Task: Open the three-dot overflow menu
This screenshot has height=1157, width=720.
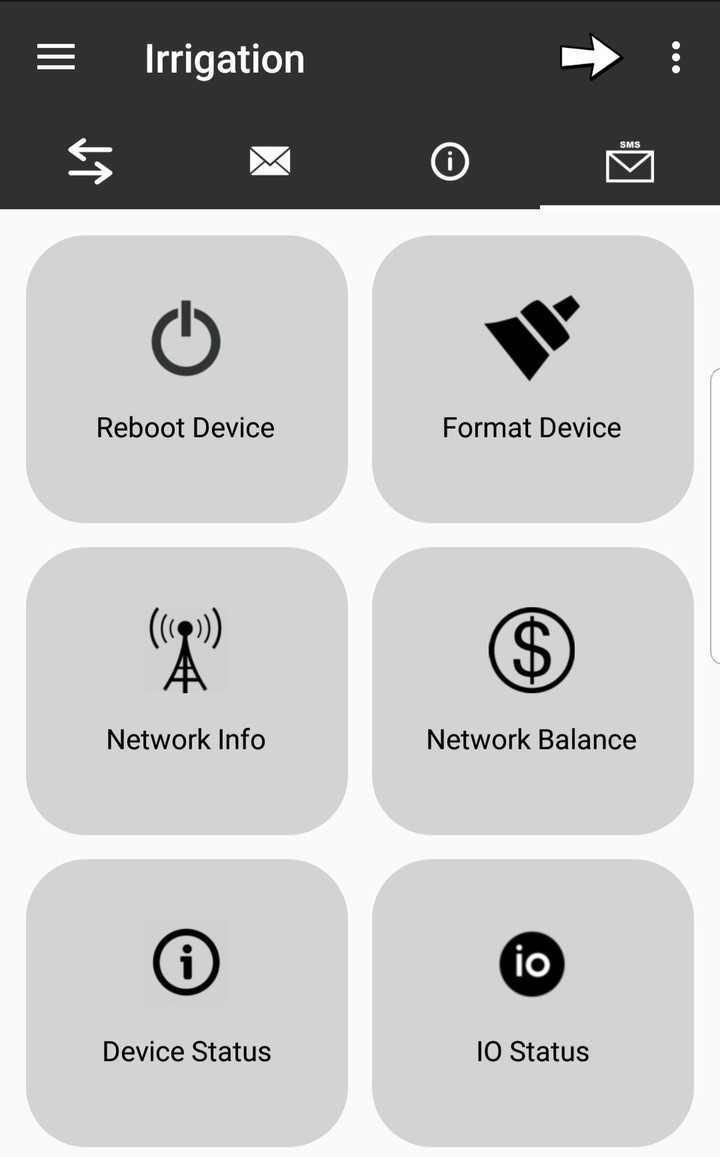Action: point(675,57)
